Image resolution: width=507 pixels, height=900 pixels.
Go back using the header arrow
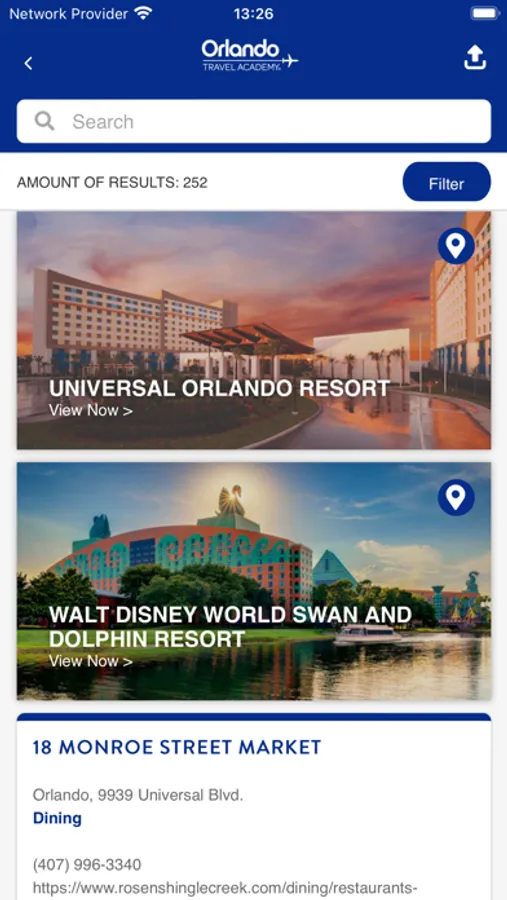click(x=28, y=63)
